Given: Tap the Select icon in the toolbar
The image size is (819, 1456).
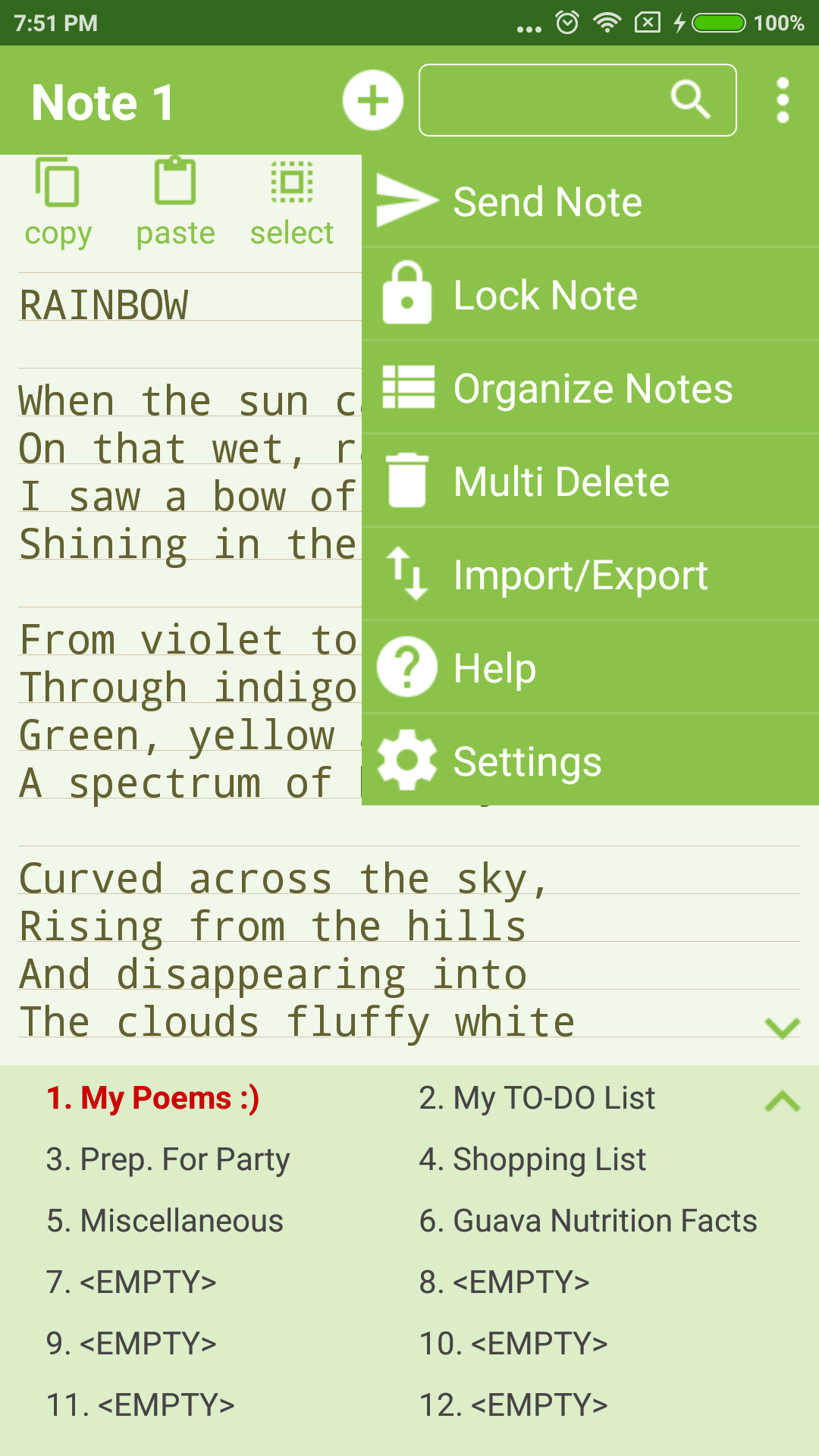Looking at the screenshot, I should pos(292,184).
